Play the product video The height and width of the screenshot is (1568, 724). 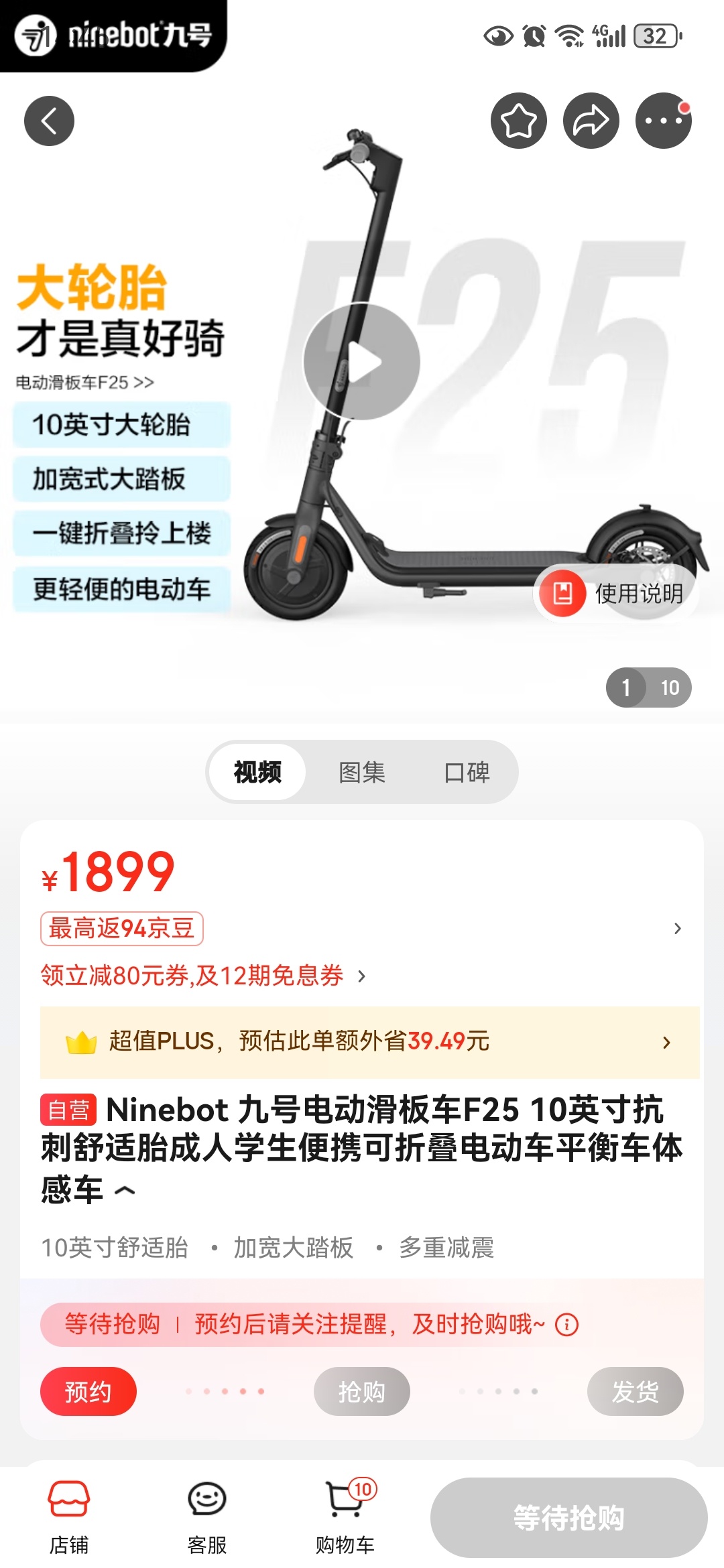tap(362, 362)
